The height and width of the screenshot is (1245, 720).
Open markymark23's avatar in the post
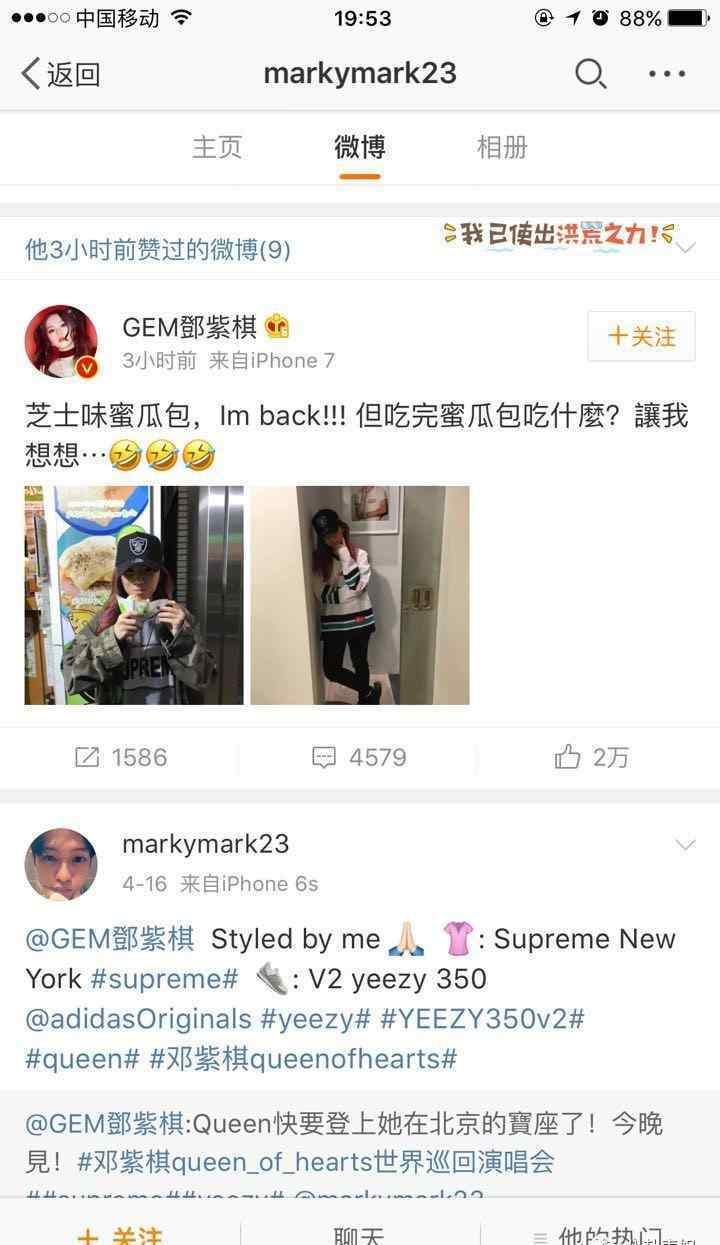click(x=61, y=863)
